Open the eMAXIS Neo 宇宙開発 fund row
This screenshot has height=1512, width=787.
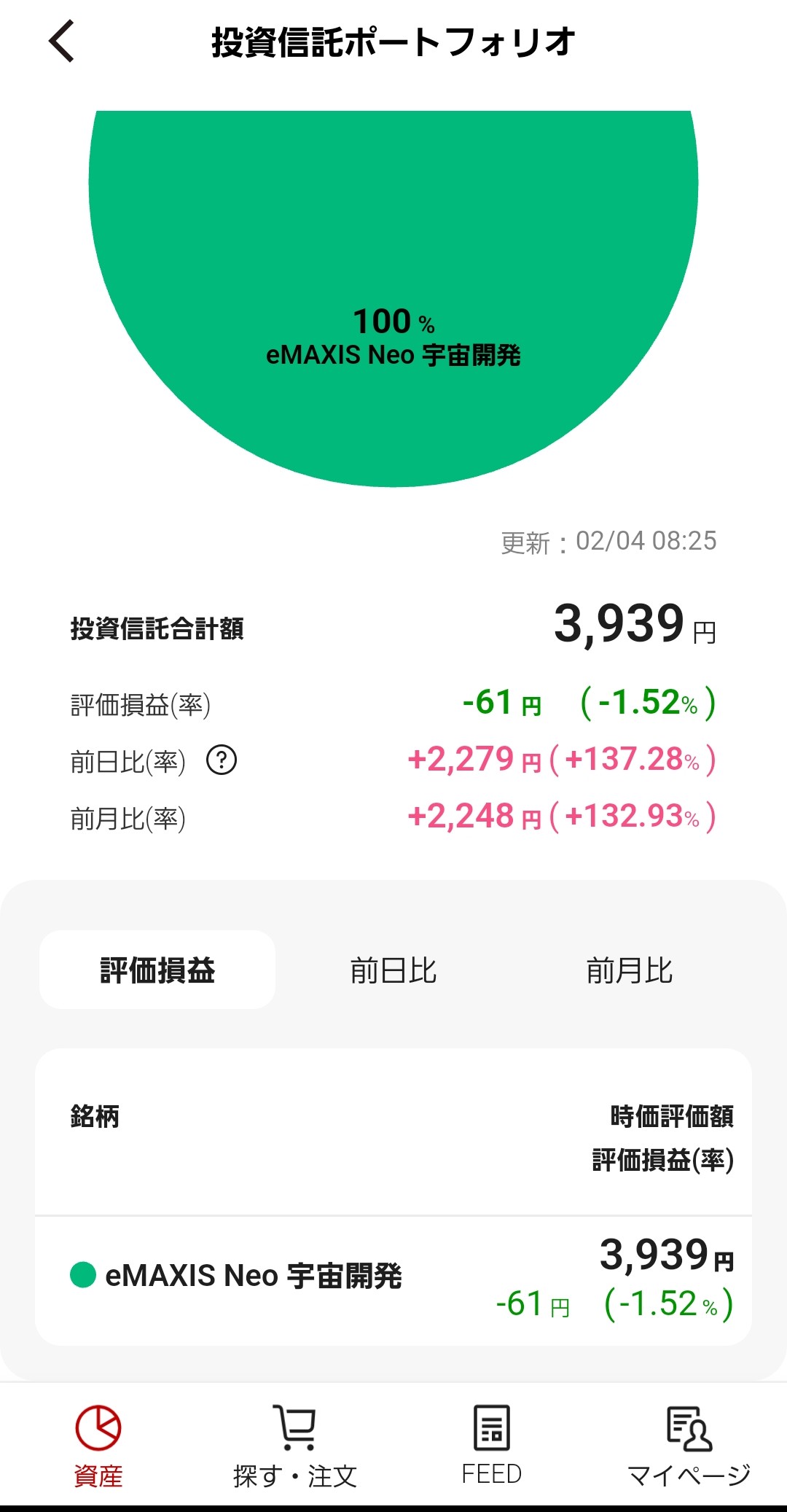point(393,1280)
